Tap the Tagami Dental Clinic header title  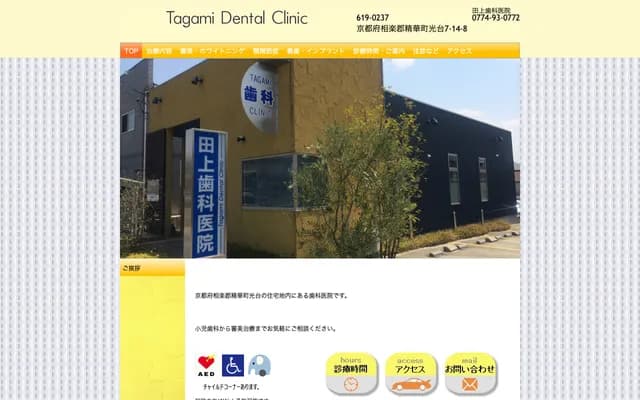coord(236,18)
